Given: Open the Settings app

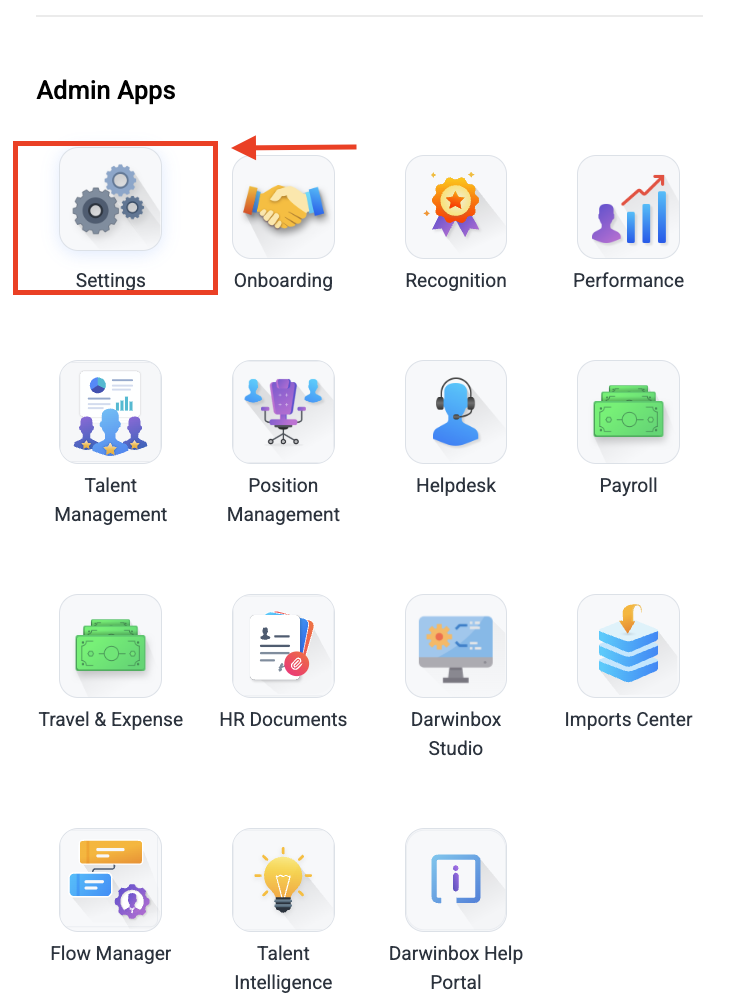Looking at the screenshot, I should click(110, 200).
